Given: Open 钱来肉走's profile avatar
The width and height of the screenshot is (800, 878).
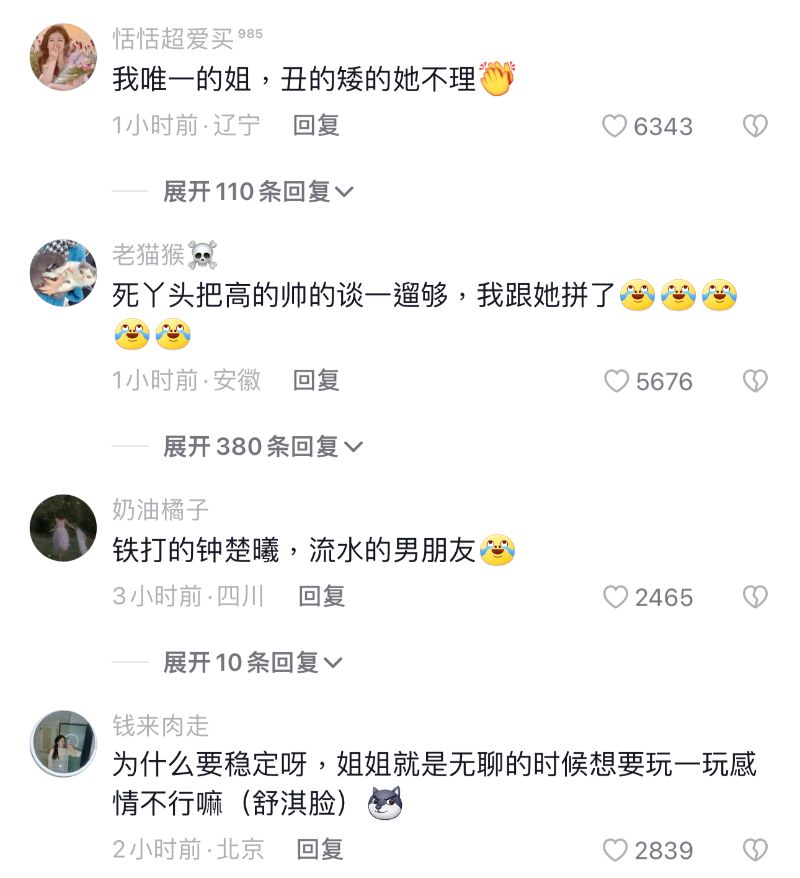Looking at the screenshot, I should point(63,743).
